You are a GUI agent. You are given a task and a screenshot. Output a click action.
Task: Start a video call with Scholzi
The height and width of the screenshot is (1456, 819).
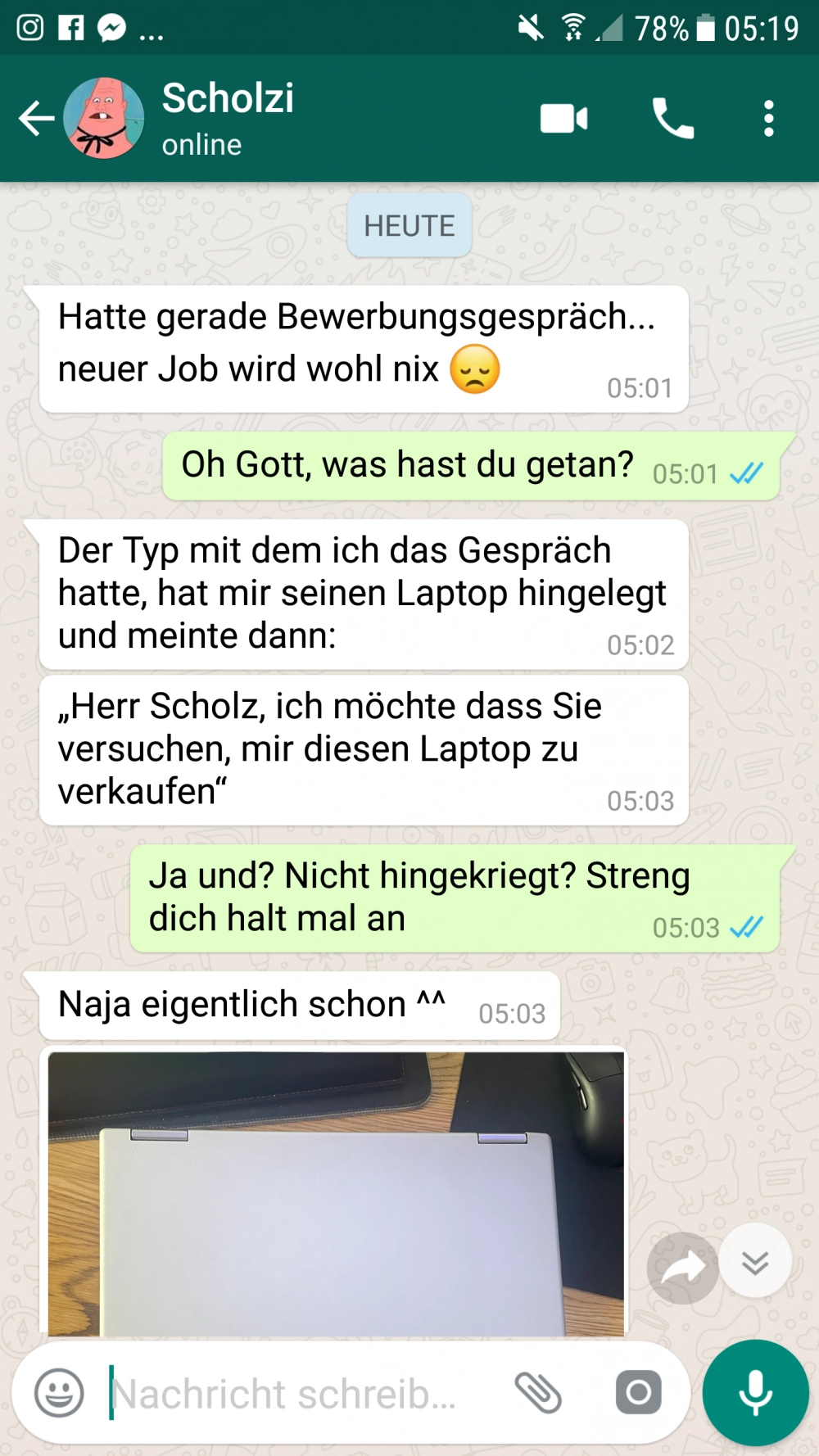coord(563,119)
